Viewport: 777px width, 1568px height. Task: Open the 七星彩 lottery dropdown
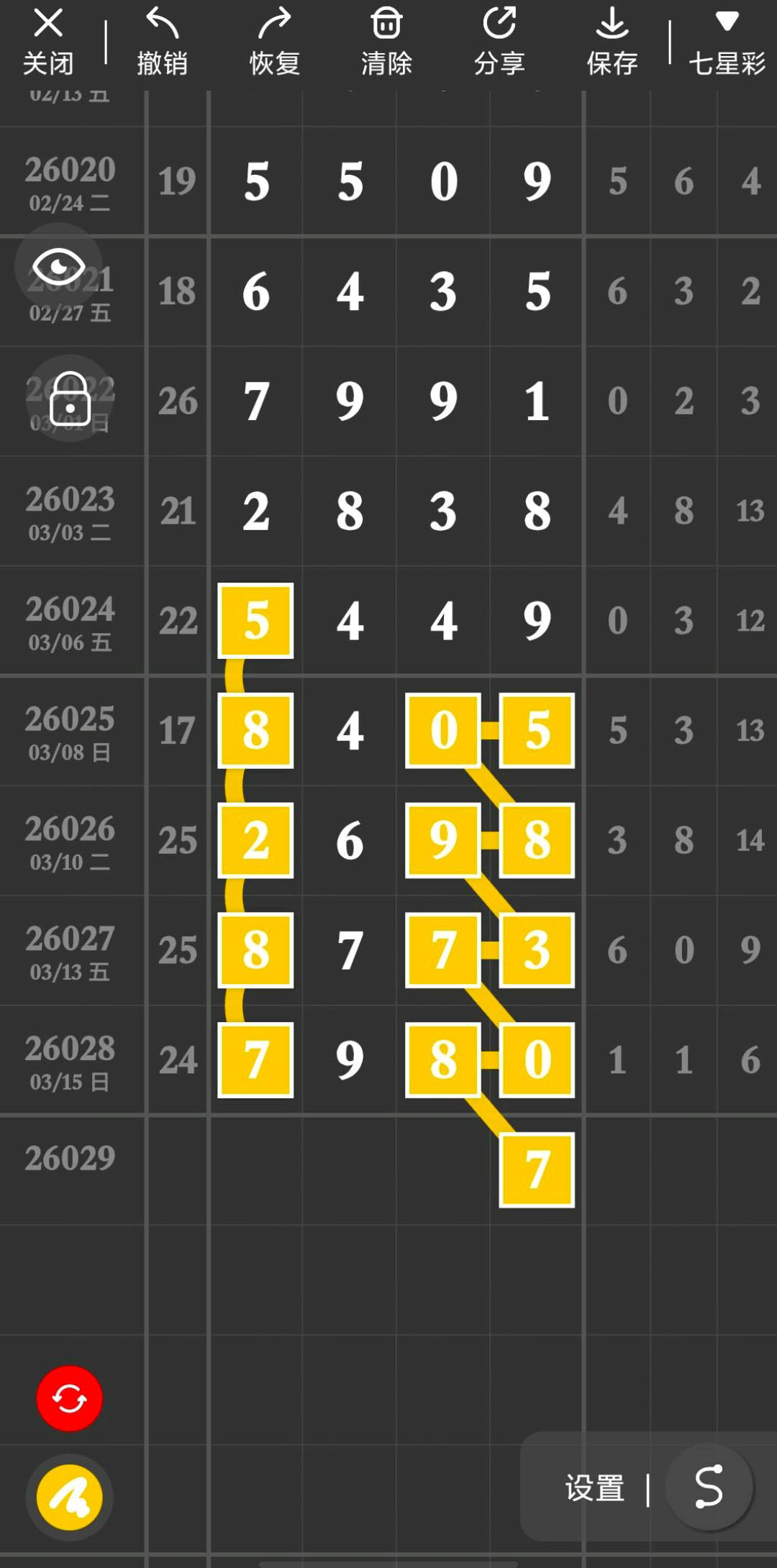click(x=727, y=42)
